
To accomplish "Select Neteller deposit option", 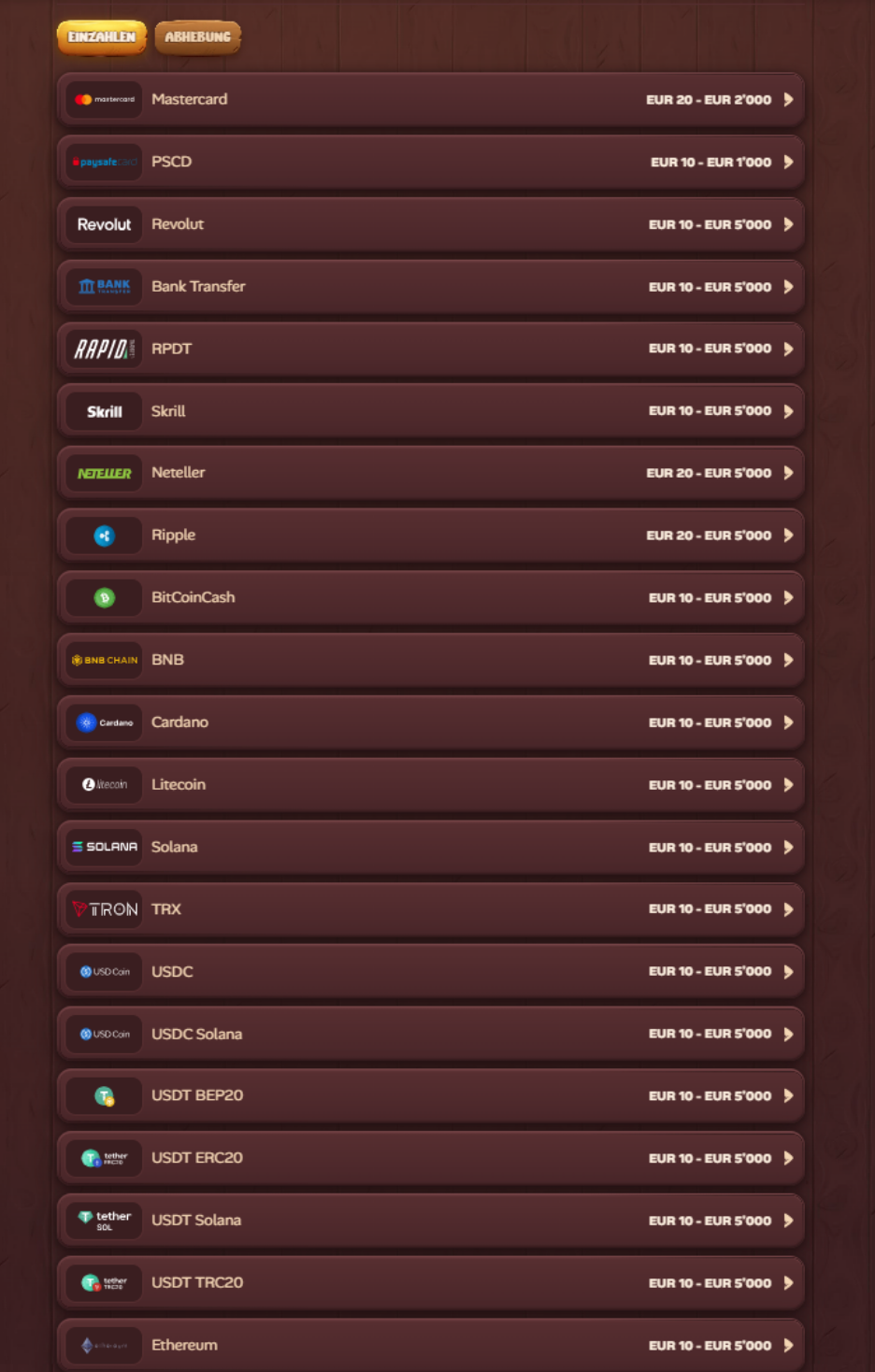I will [x=430, y=473].
